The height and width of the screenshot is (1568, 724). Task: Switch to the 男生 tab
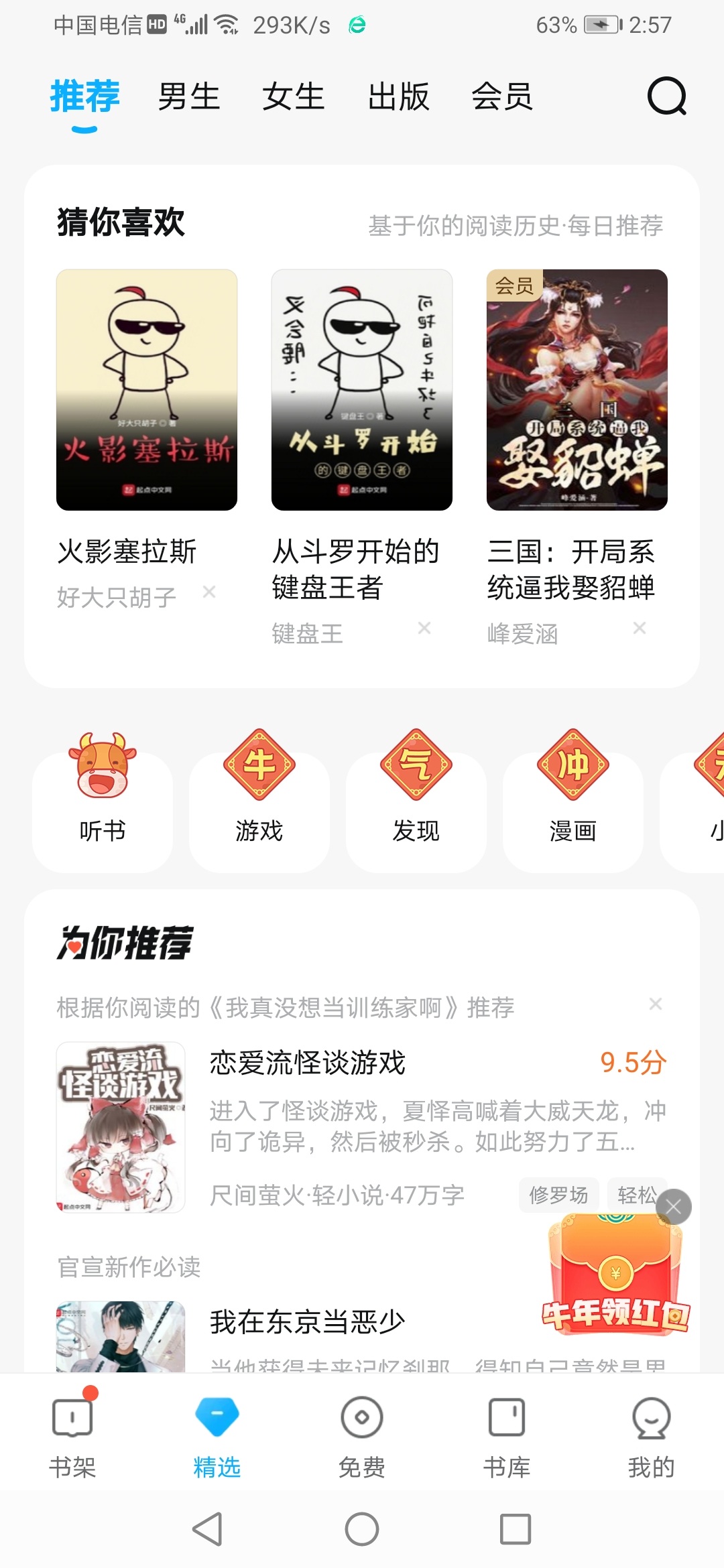coord(189,96)
